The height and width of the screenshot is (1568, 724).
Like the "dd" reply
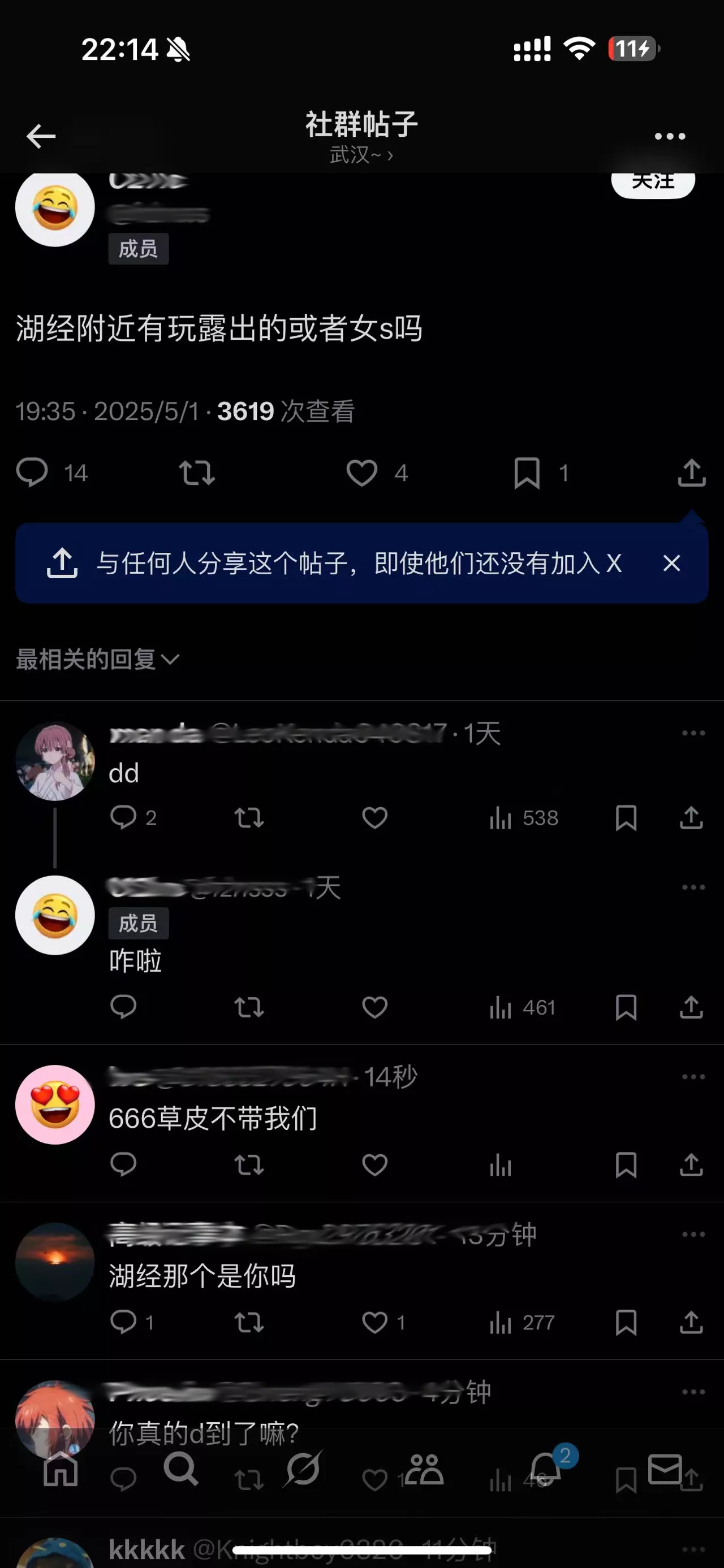(x=374, y=817)
